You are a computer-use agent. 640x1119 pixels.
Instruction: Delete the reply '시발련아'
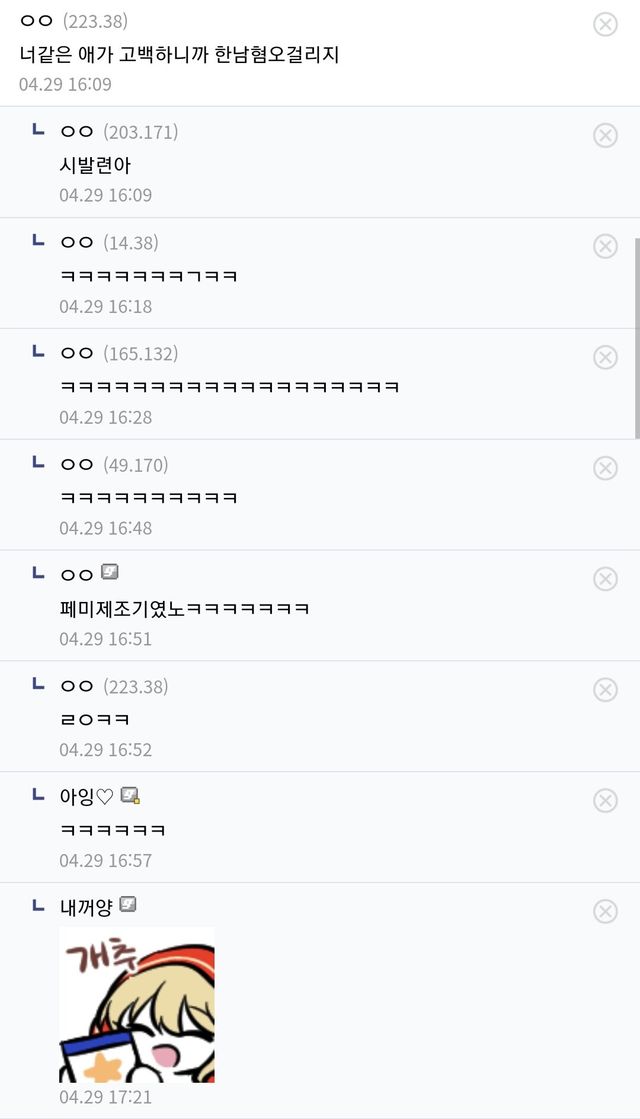click(605, 135)
